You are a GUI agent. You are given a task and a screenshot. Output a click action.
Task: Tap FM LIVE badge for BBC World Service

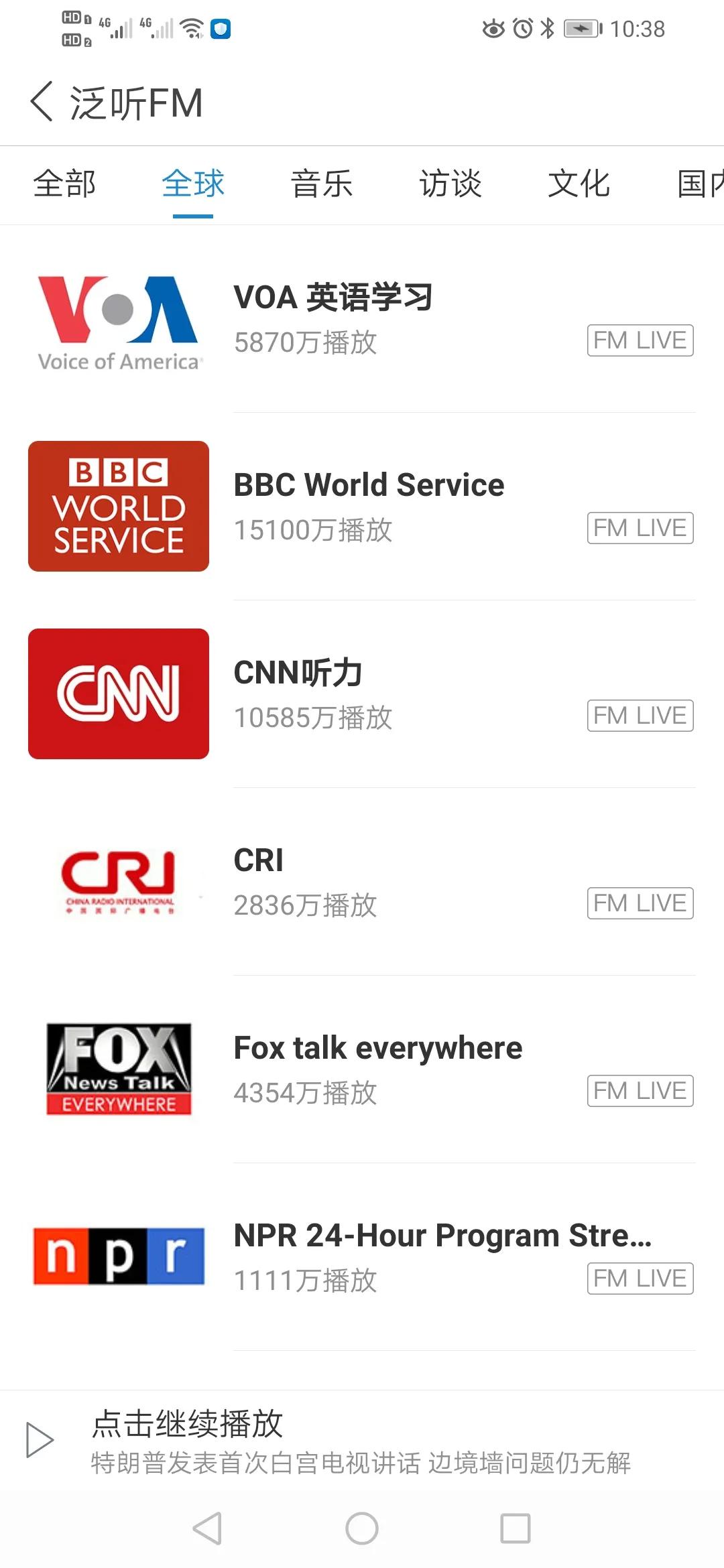click(x=640, y=528)
